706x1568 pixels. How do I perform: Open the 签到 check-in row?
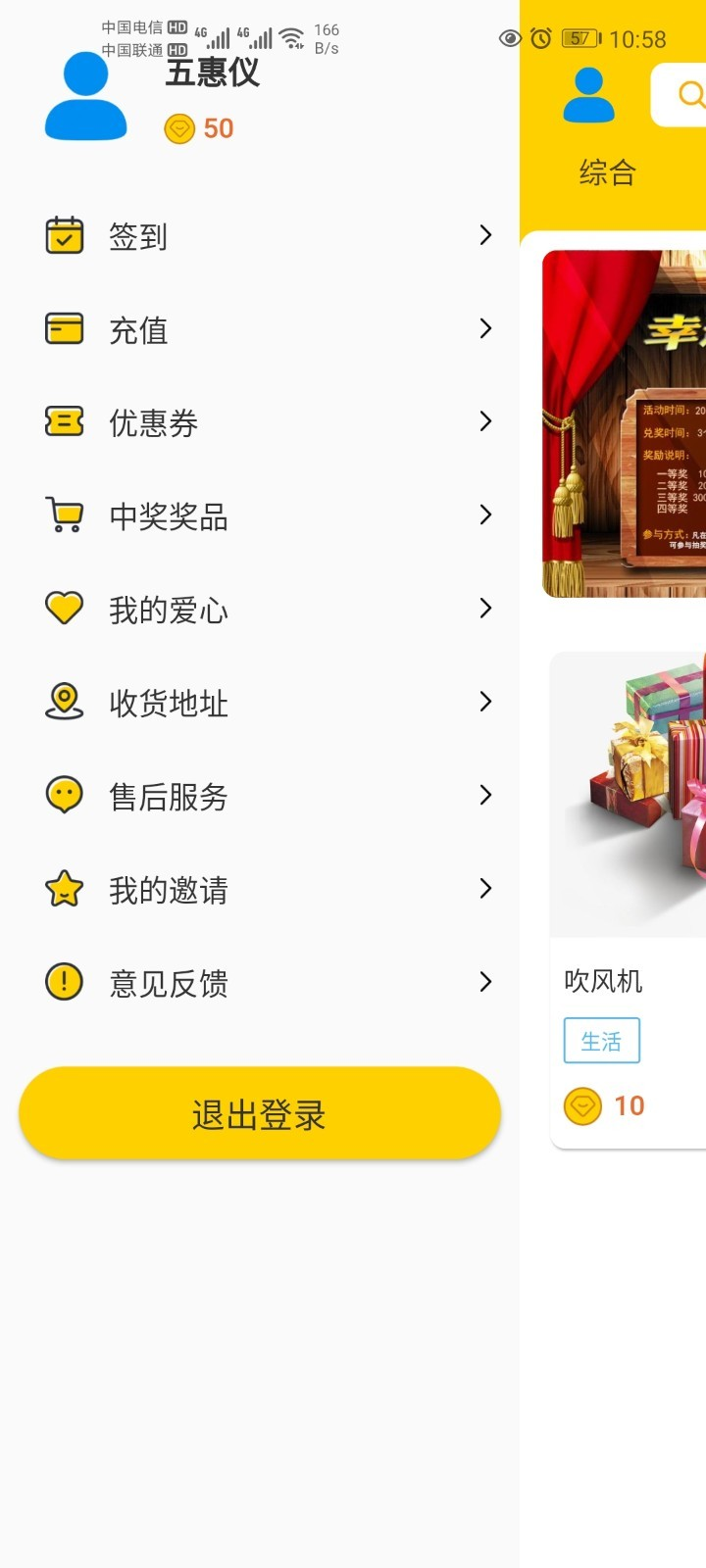(260, 235)
